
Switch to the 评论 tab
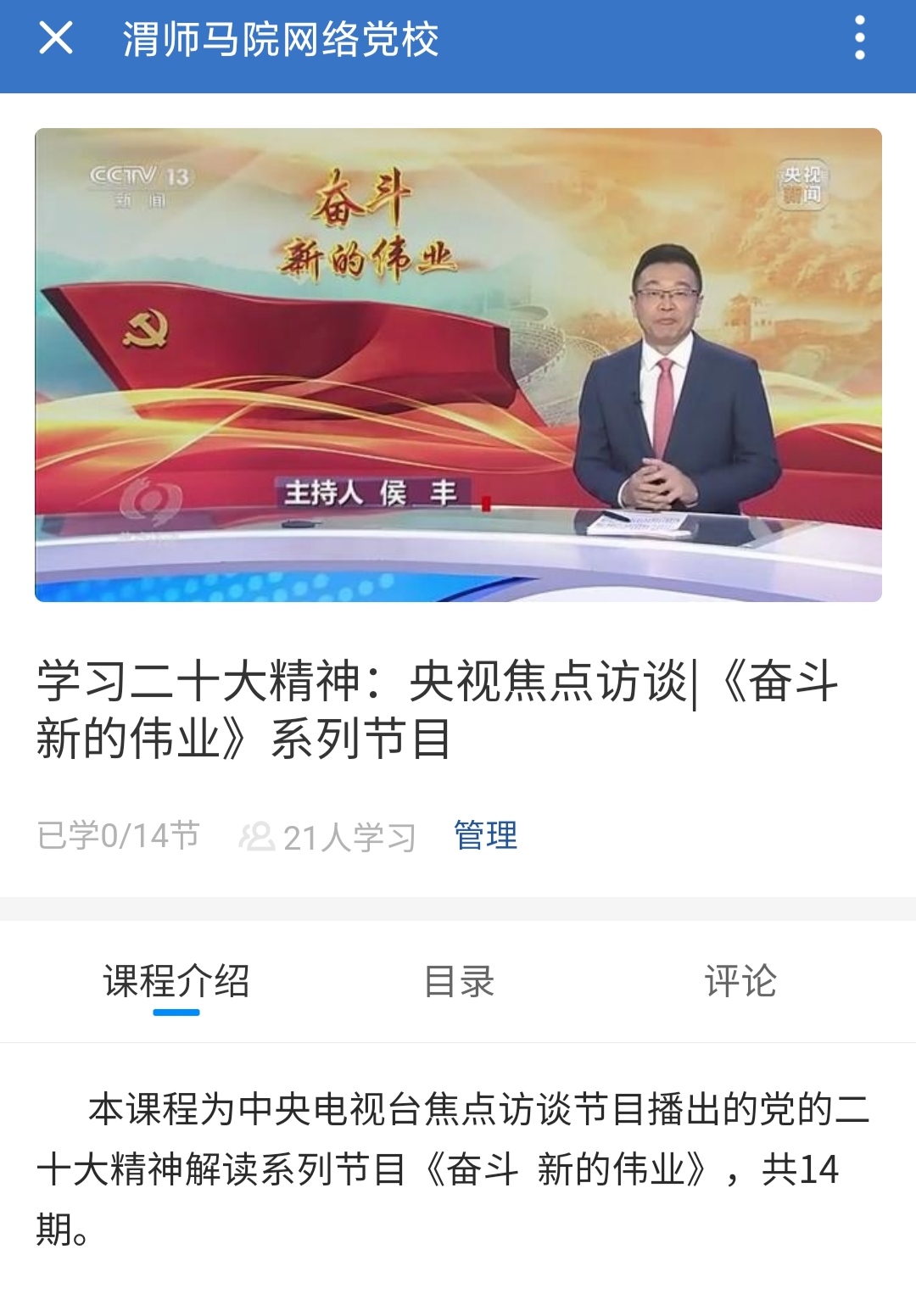(740, 982)
